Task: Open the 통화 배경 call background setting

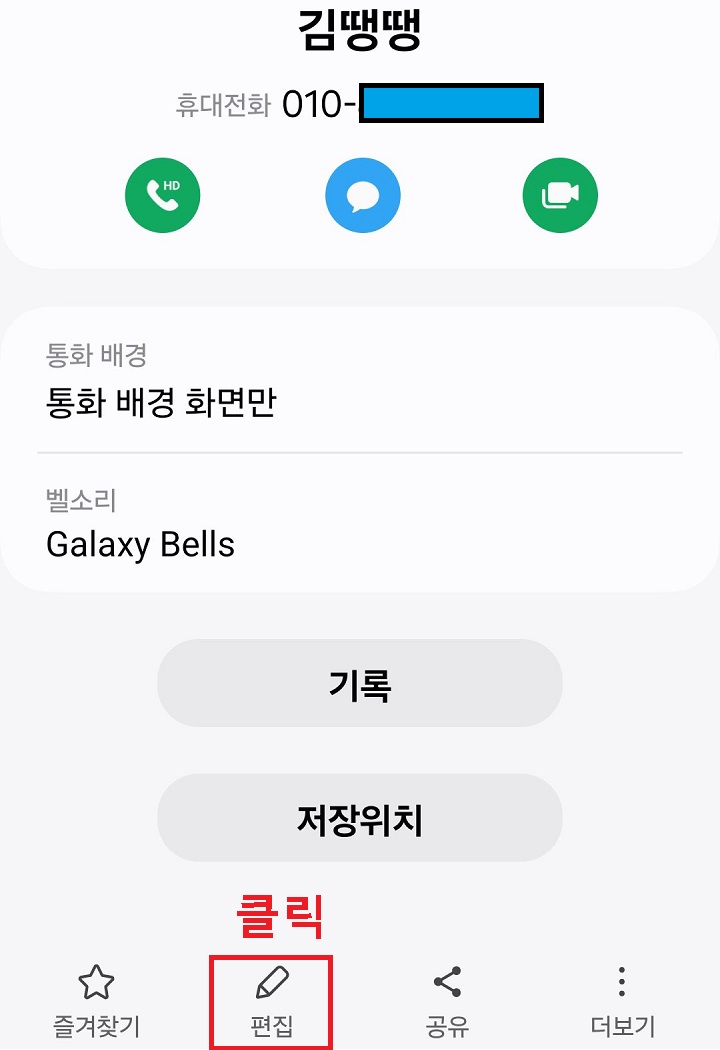Action: pos(360,380)
